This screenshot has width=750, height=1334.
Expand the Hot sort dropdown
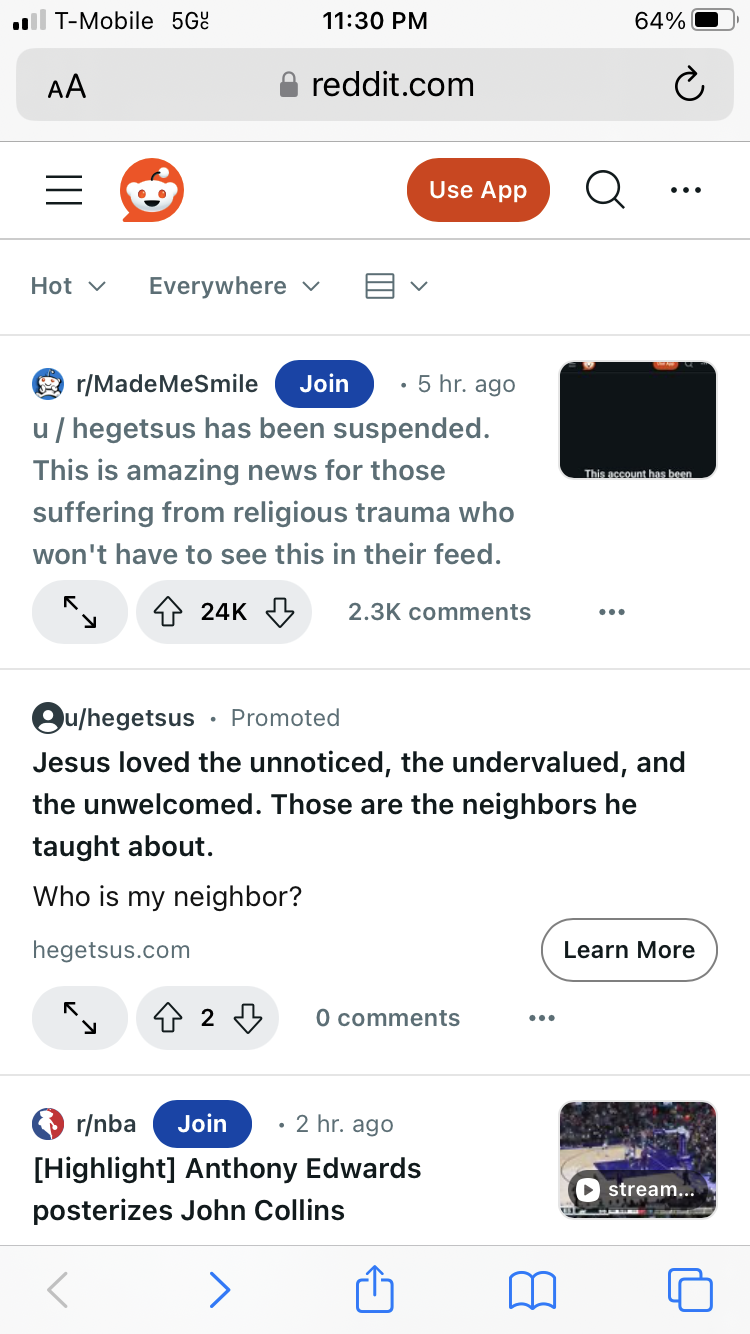(68, 286)
